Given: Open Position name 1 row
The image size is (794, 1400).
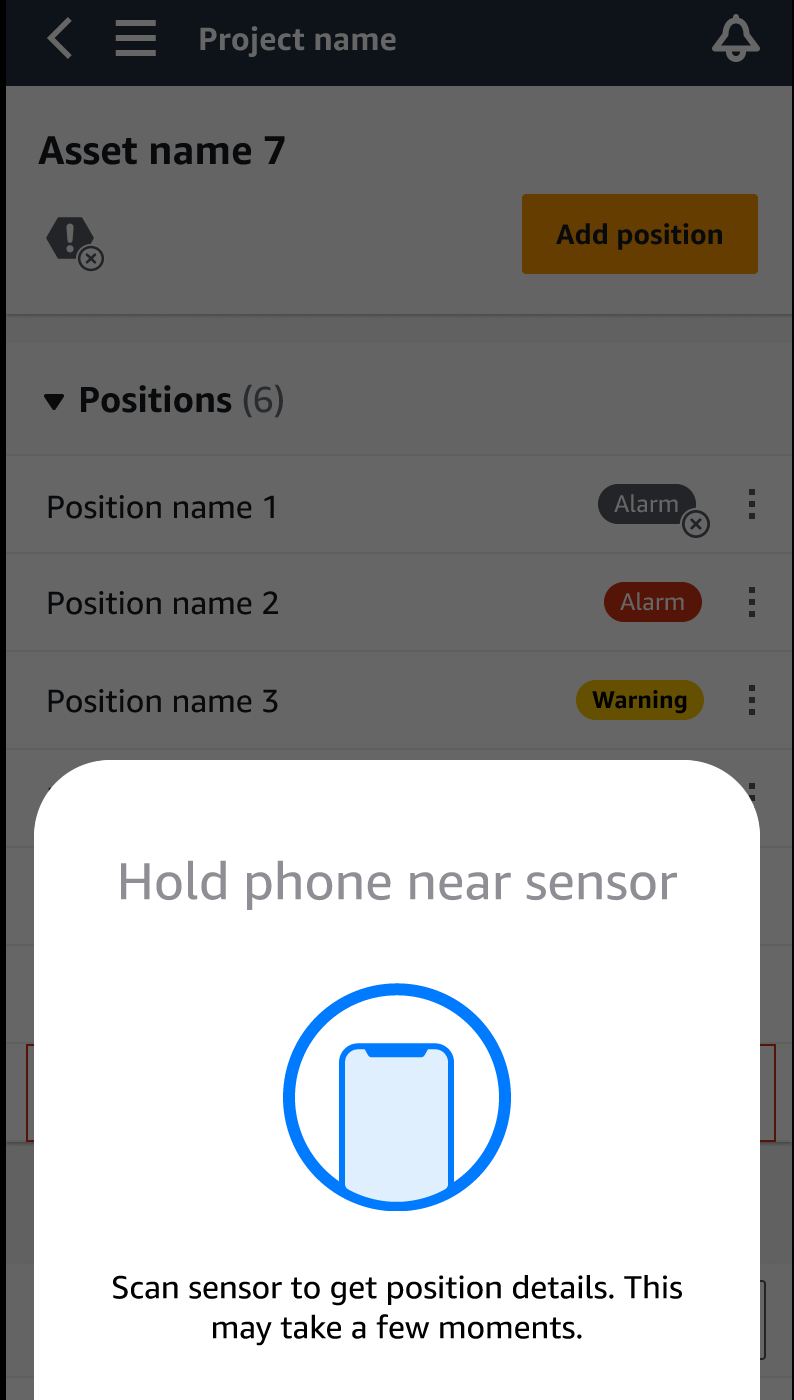Looking at the screenshot, I should click(x=162, y=507).
